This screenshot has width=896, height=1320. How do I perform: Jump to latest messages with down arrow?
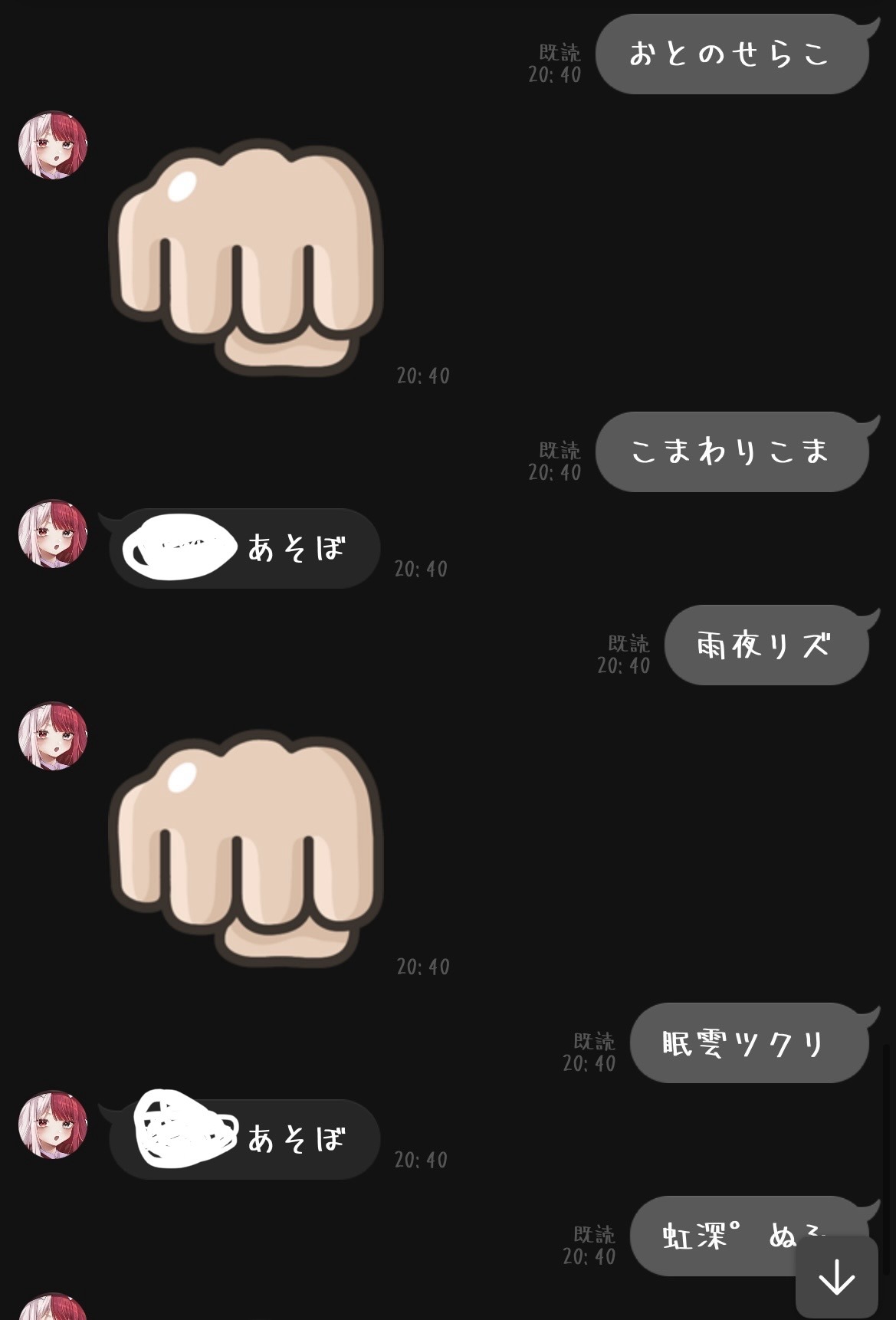tap(836, 1276)
